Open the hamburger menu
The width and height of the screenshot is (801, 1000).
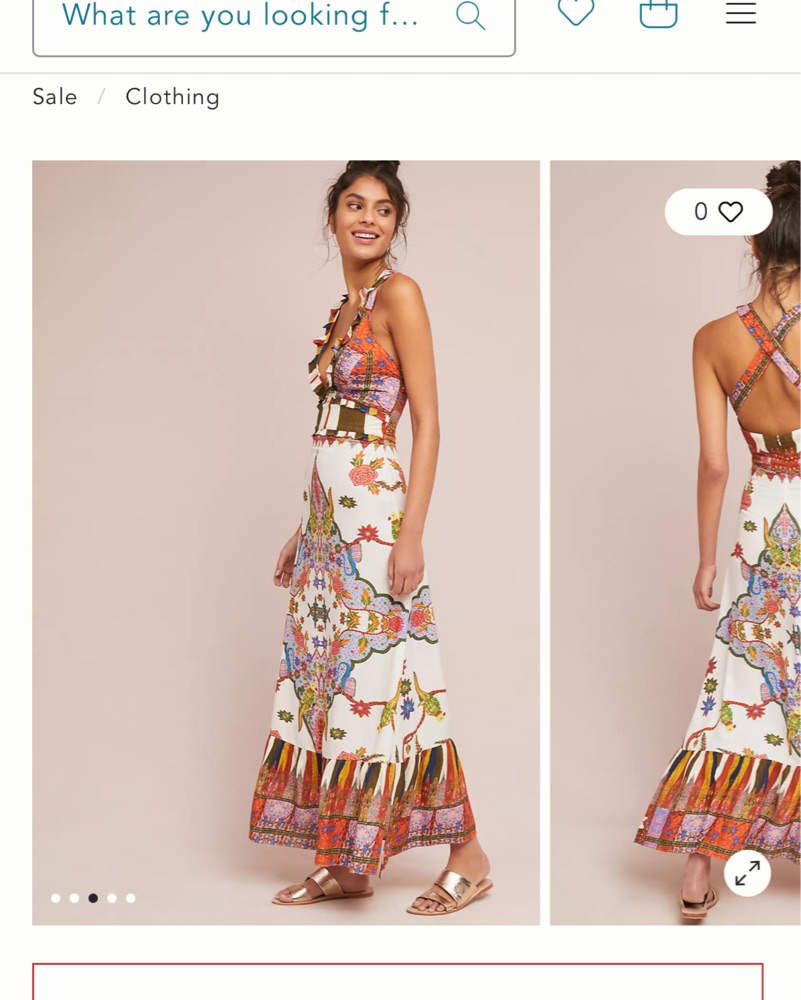click(740, 13)
